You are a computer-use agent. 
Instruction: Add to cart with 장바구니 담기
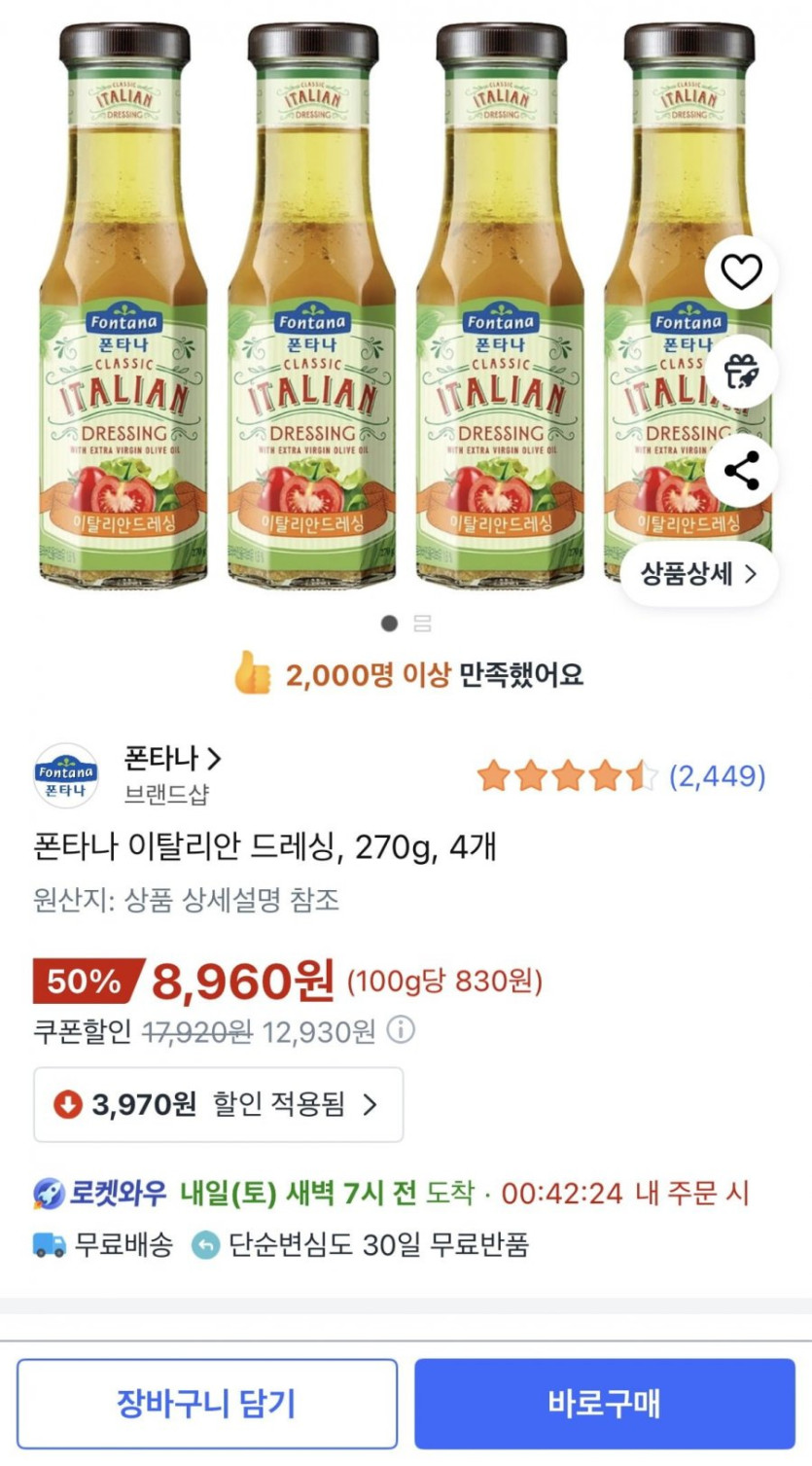coord(207,1404)
